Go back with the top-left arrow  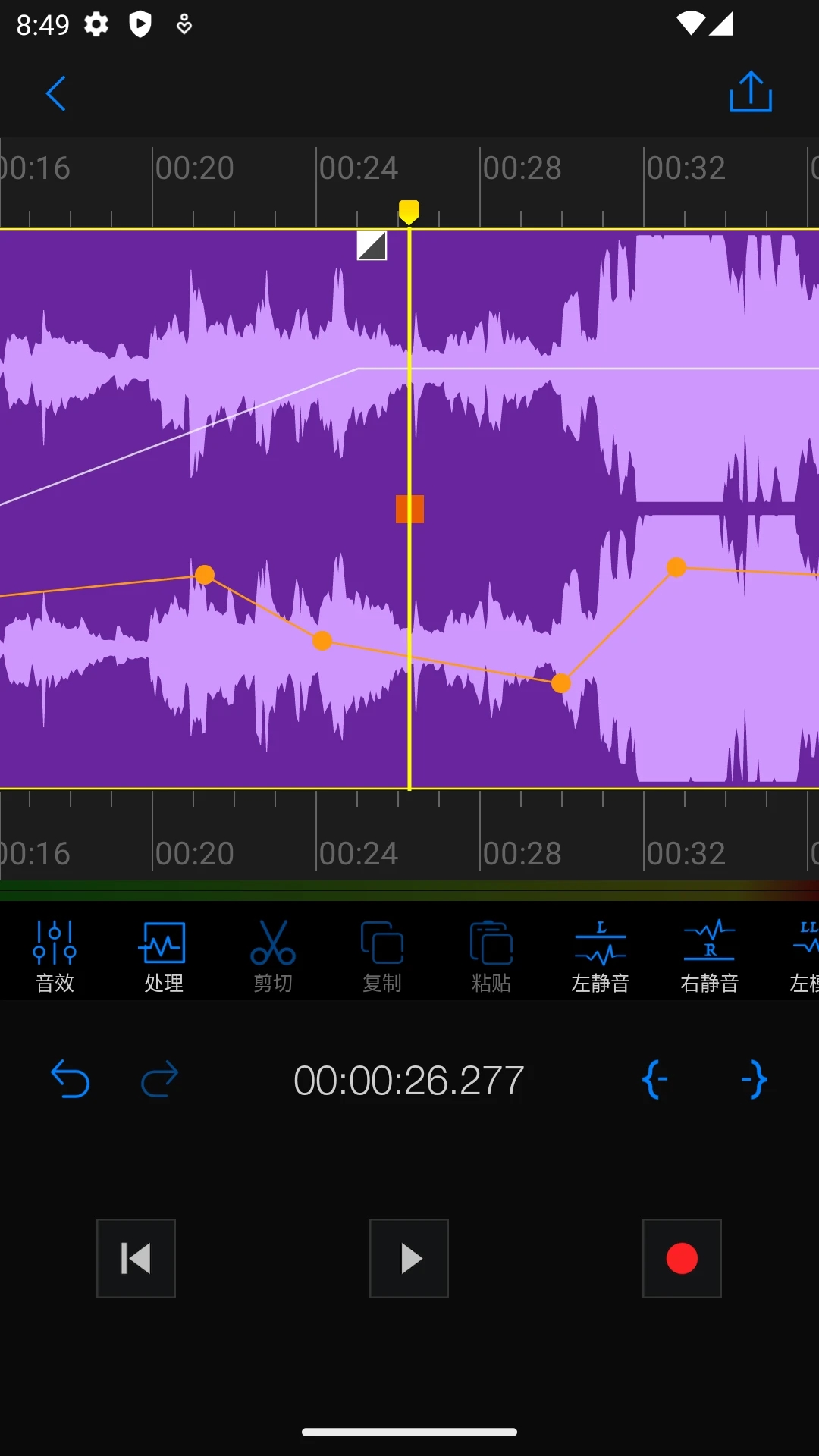coord(56,93)
